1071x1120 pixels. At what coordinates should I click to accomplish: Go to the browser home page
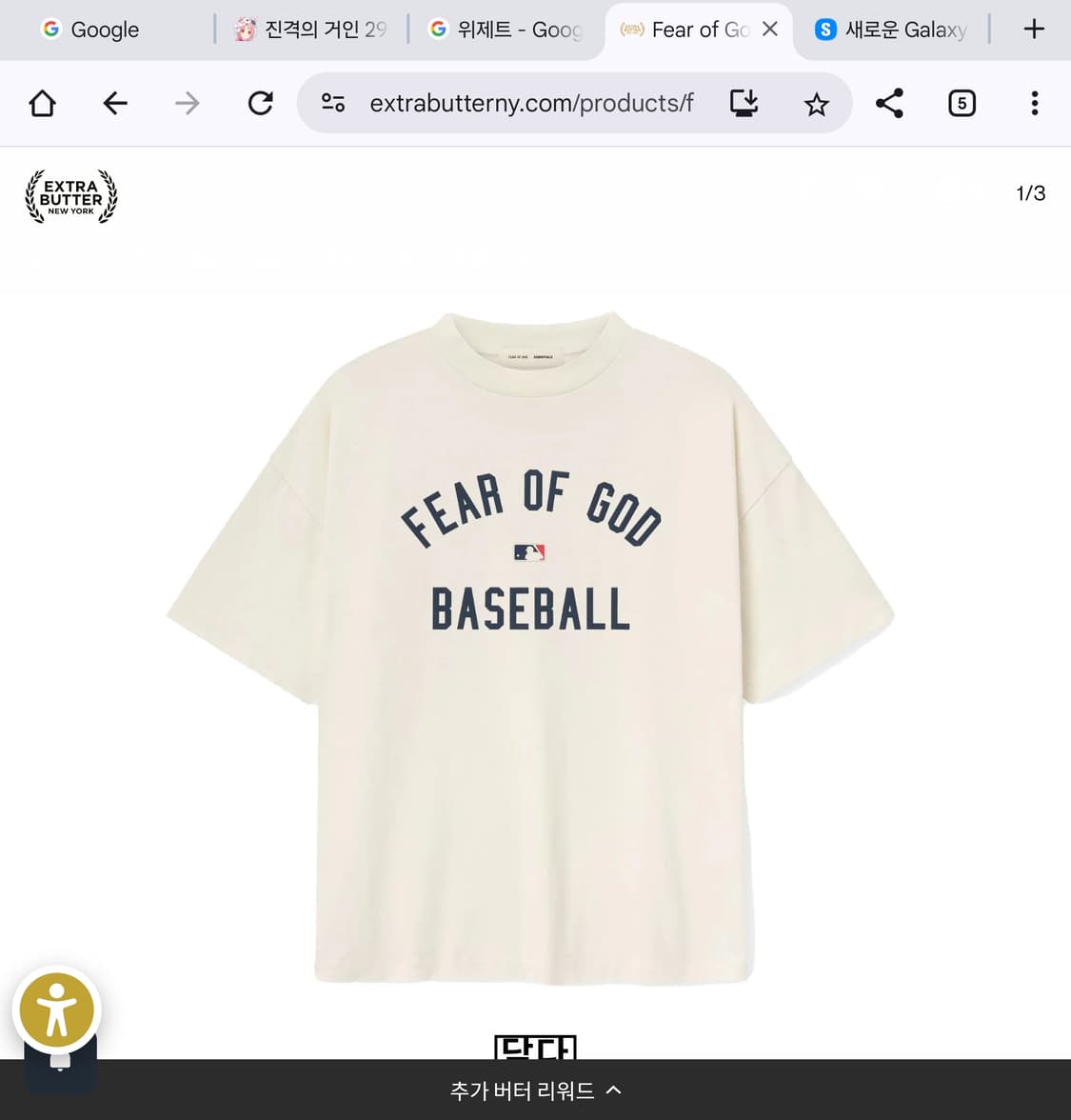[42, 103]
